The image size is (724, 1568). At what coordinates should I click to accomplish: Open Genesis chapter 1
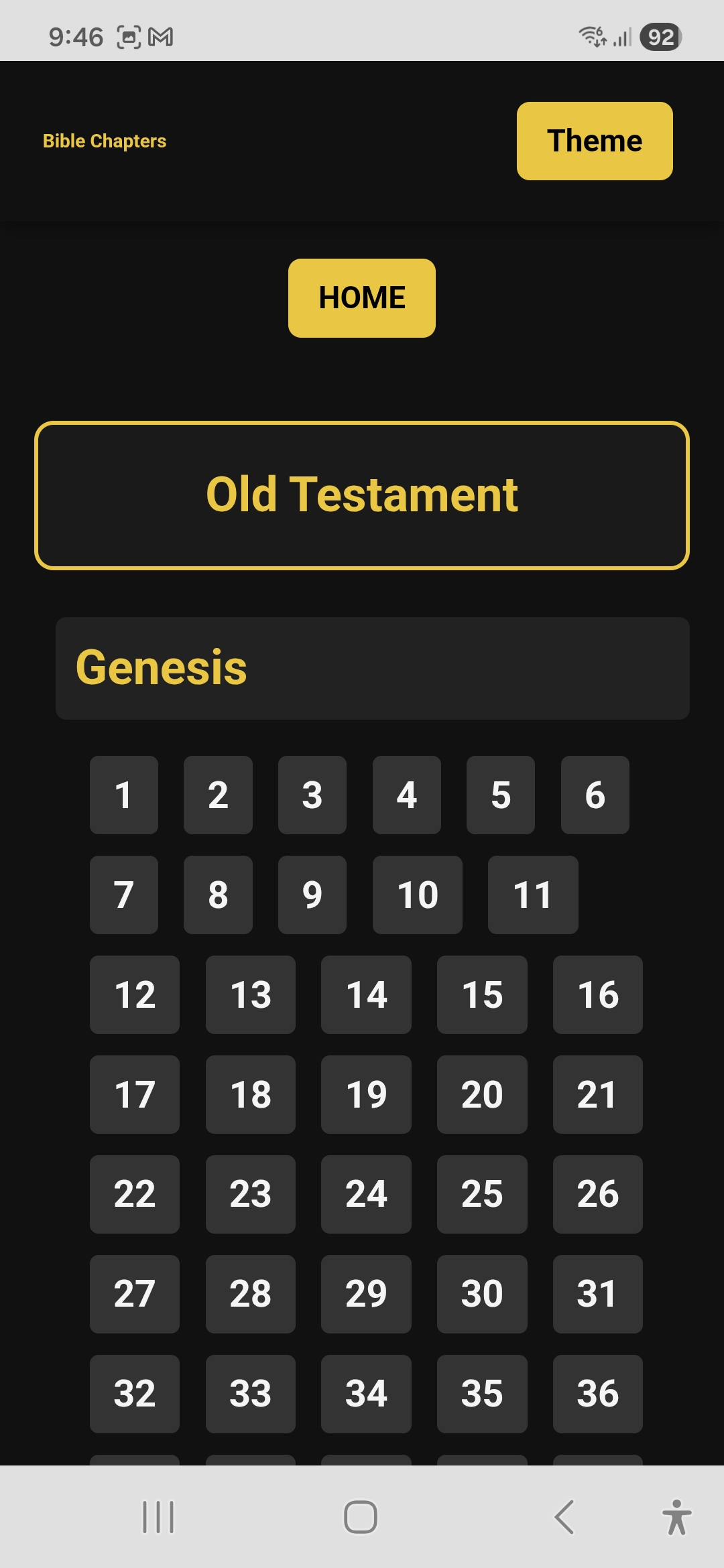click(x=124, y=795)
